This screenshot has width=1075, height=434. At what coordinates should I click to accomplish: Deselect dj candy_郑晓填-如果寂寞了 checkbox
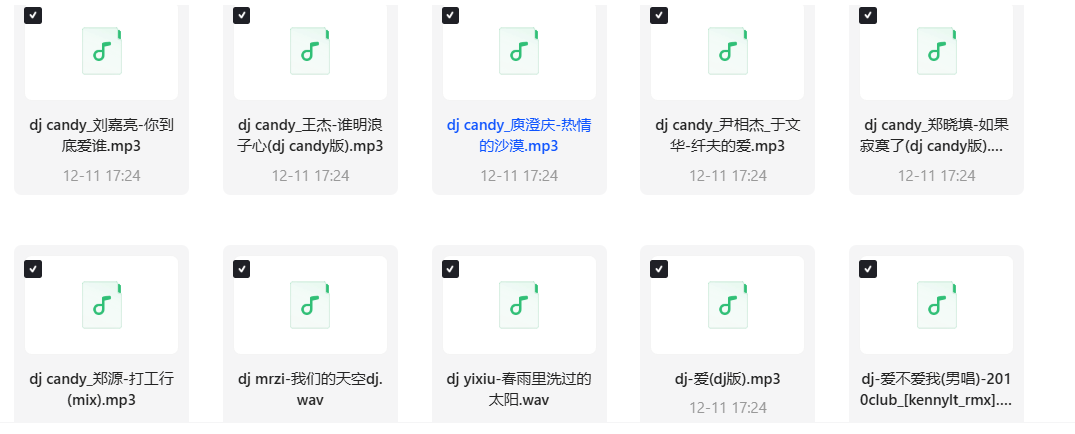pyautogui.click(x=867, y=15)
